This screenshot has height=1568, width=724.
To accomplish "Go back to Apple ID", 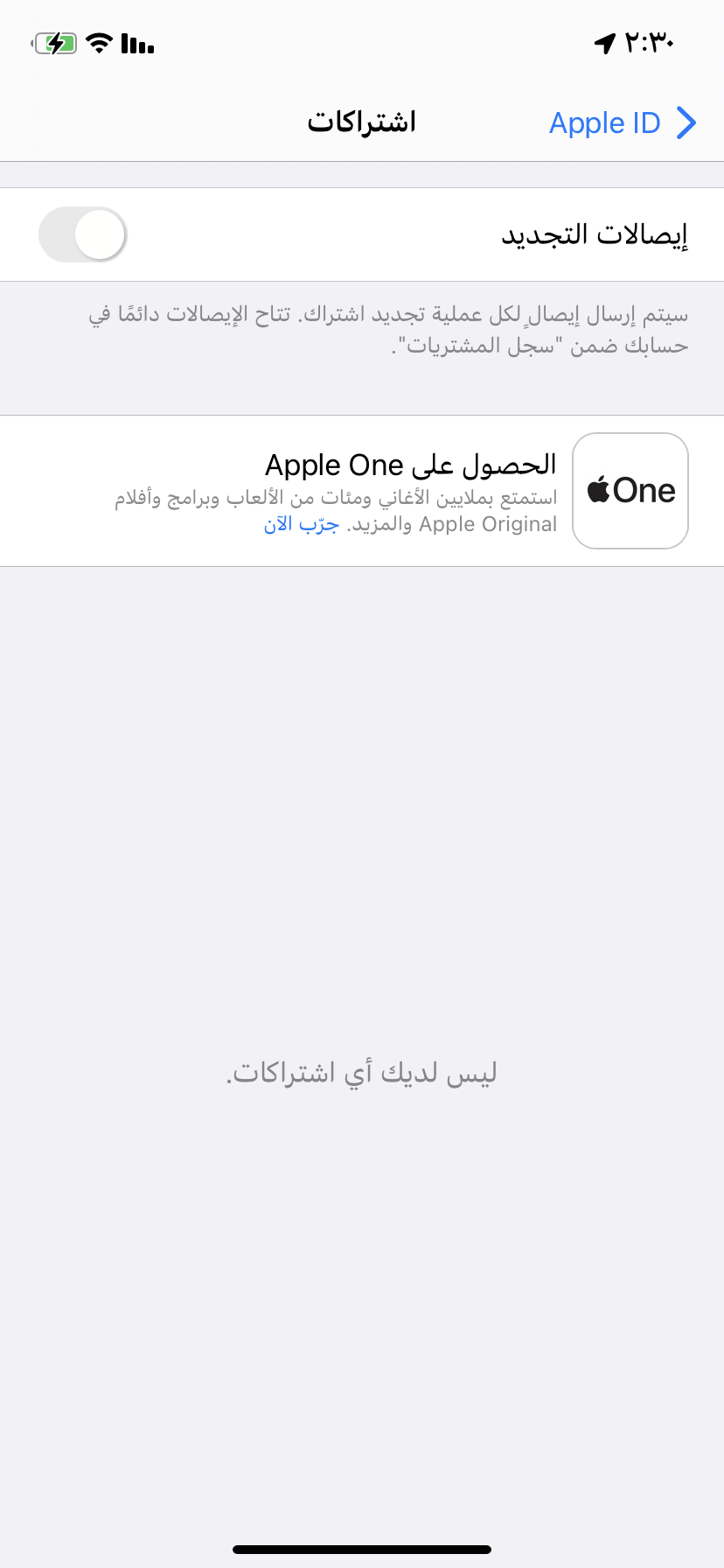I will (x=621, y=123).
